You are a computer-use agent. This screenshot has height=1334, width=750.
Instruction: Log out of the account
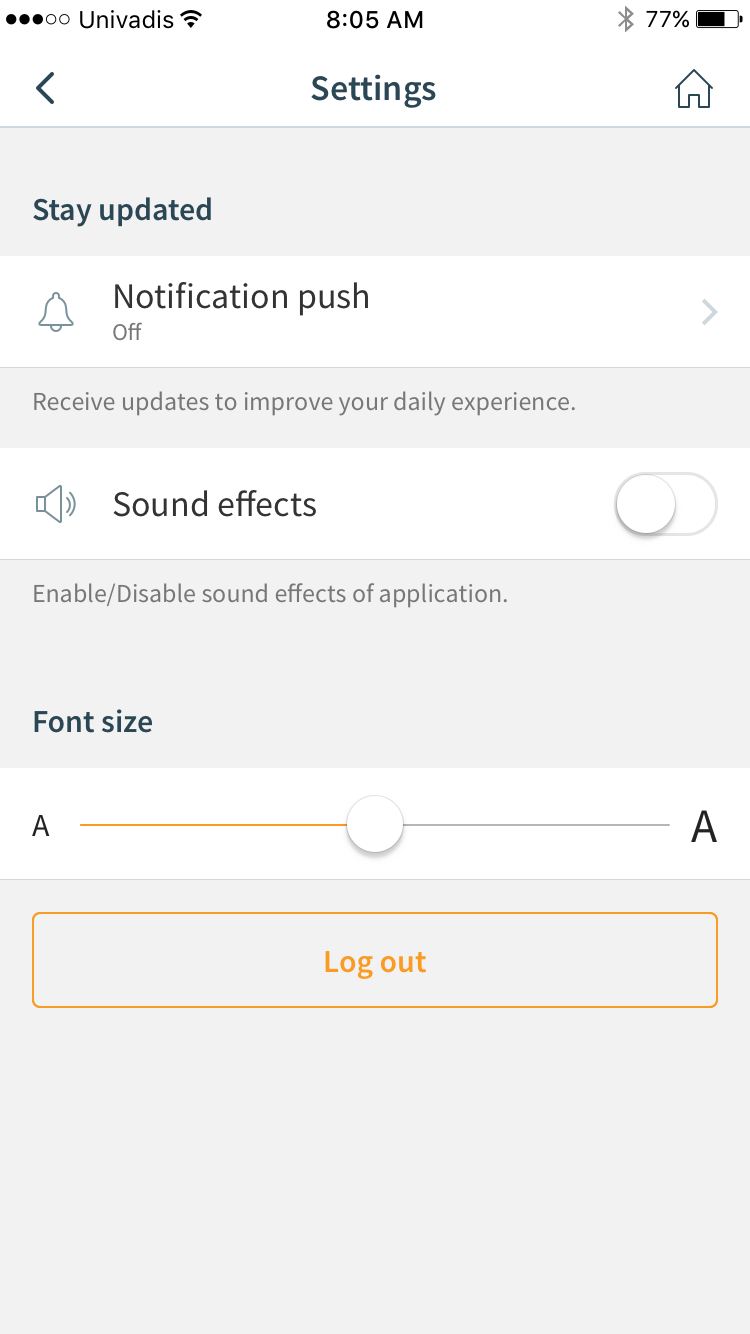point(375,960)
